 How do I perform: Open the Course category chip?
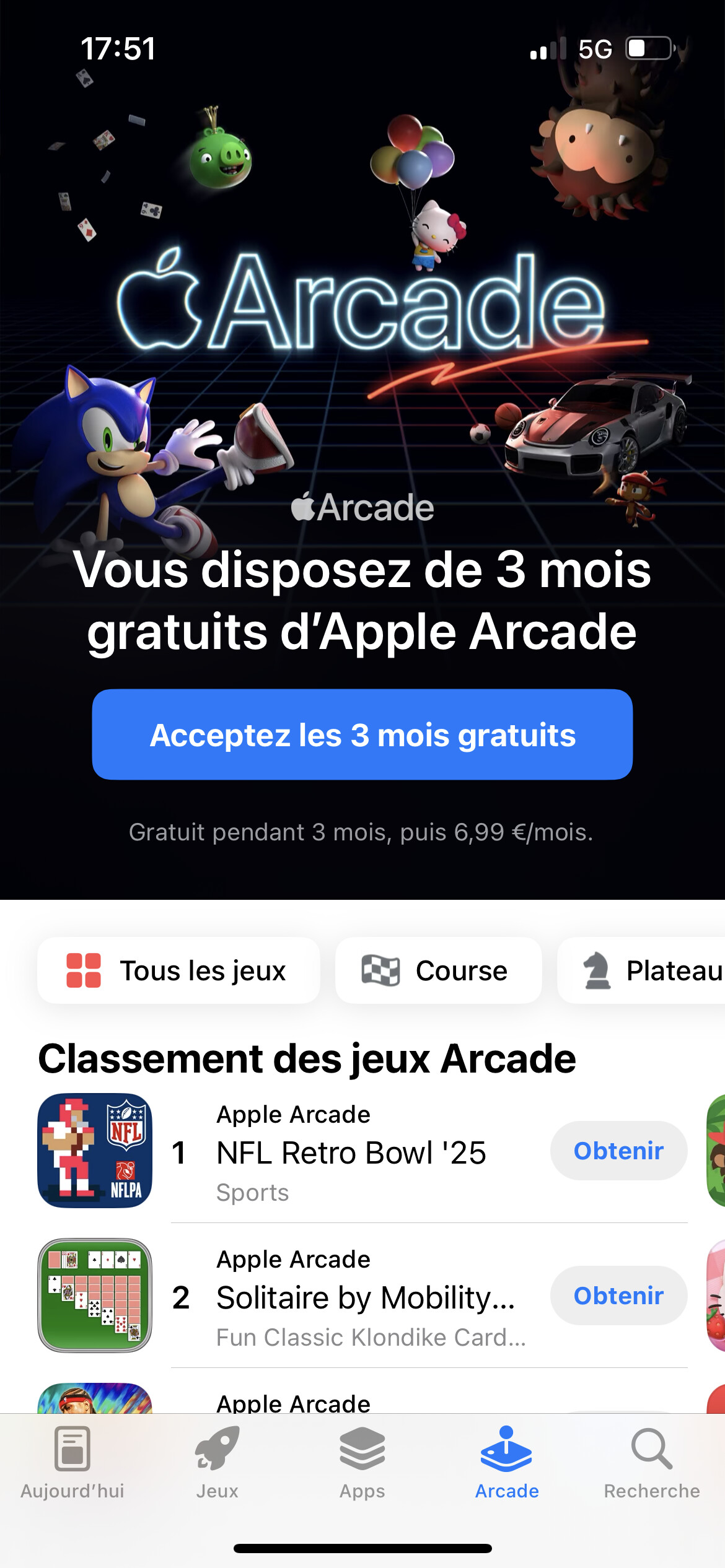coord(438,970)
